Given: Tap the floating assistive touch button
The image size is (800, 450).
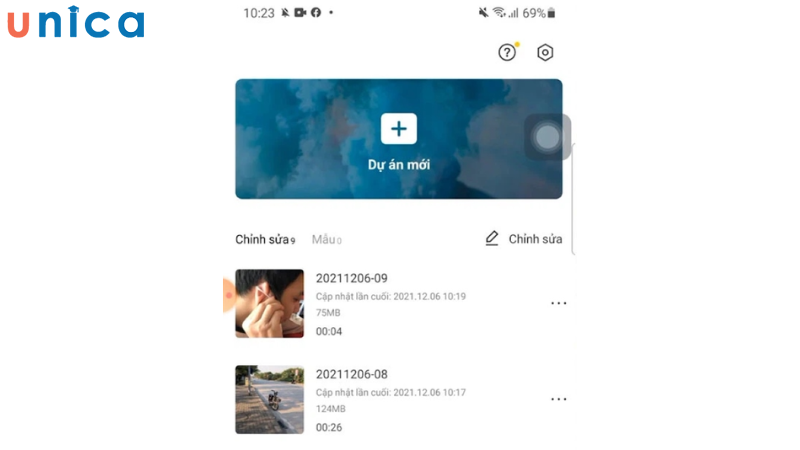Looking at the screenshot, I should pyautogui.click(x=547, y=137).
